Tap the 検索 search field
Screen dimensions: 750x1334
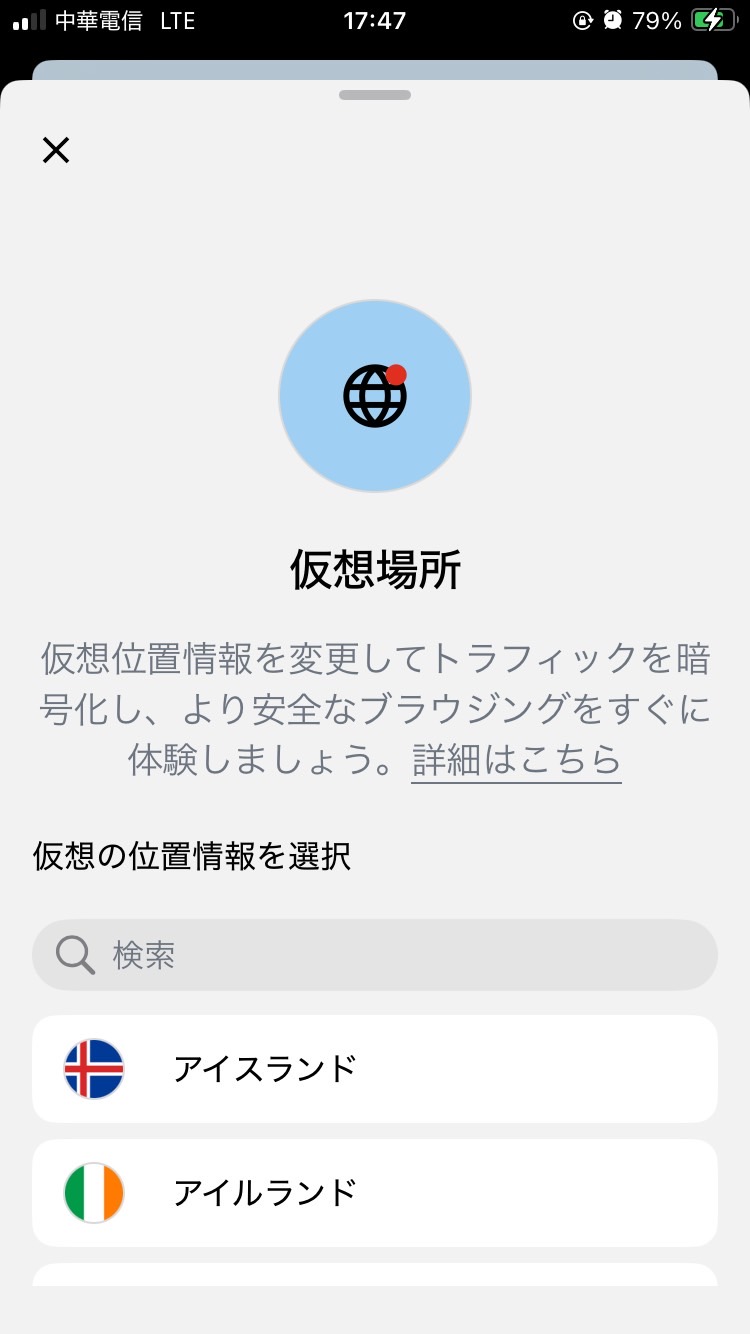[375, 955]
